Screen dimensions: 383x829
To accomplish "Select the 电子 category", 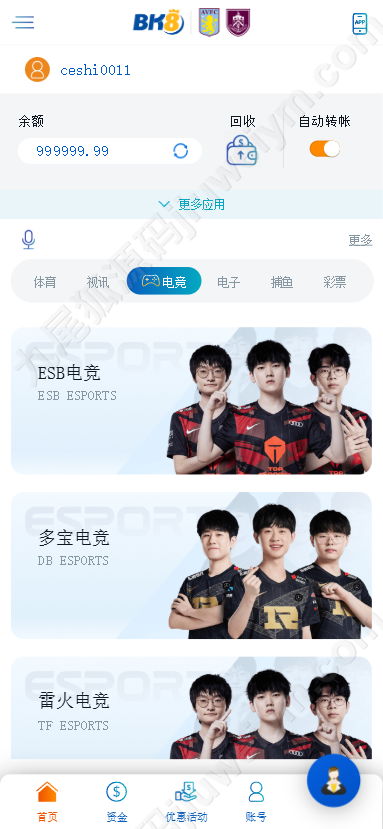I will pos(229,282).
